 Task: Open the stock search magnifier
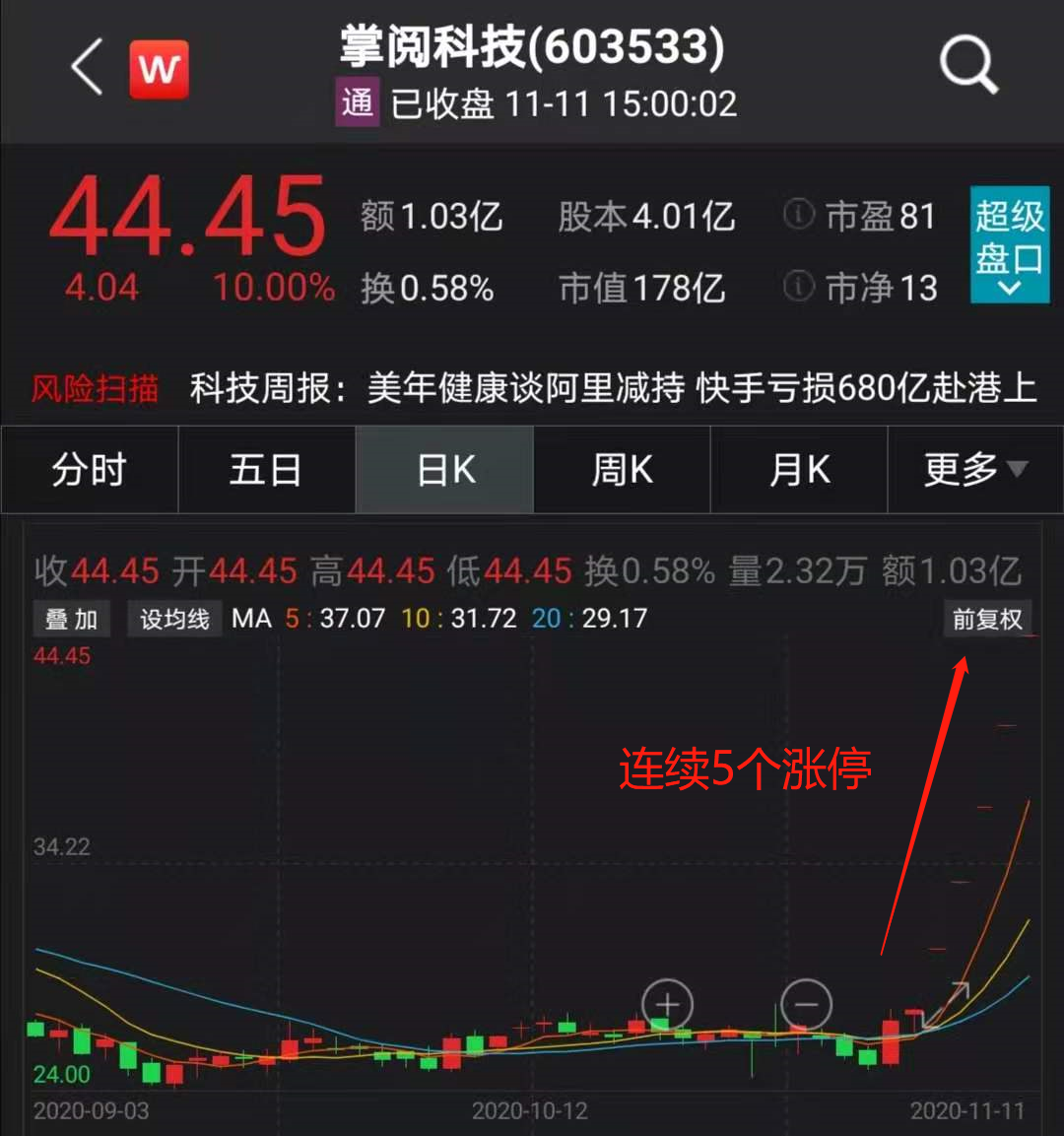coord(968,66)
